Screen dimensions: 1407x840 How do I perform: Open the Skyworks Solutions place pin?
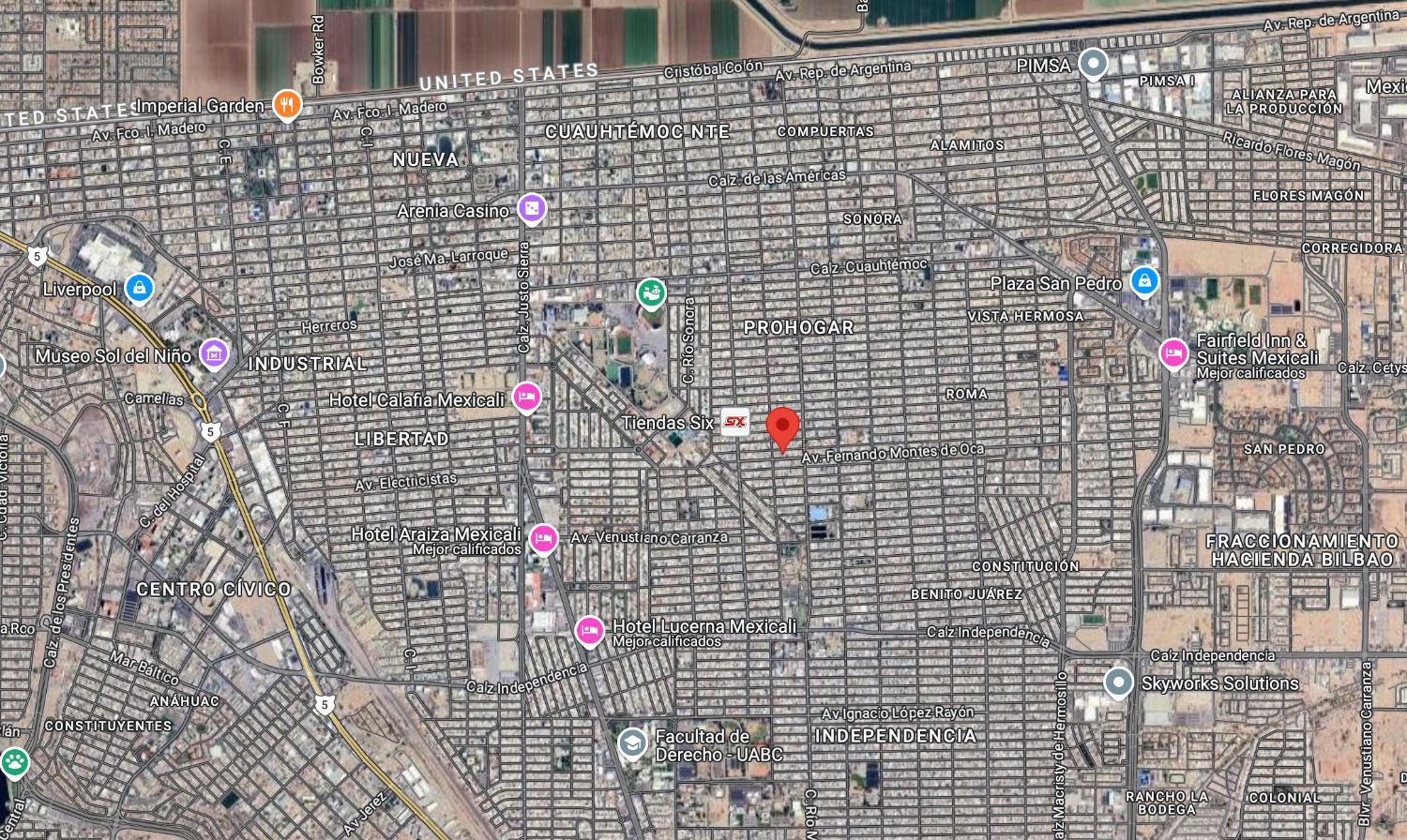point(1118,682)
